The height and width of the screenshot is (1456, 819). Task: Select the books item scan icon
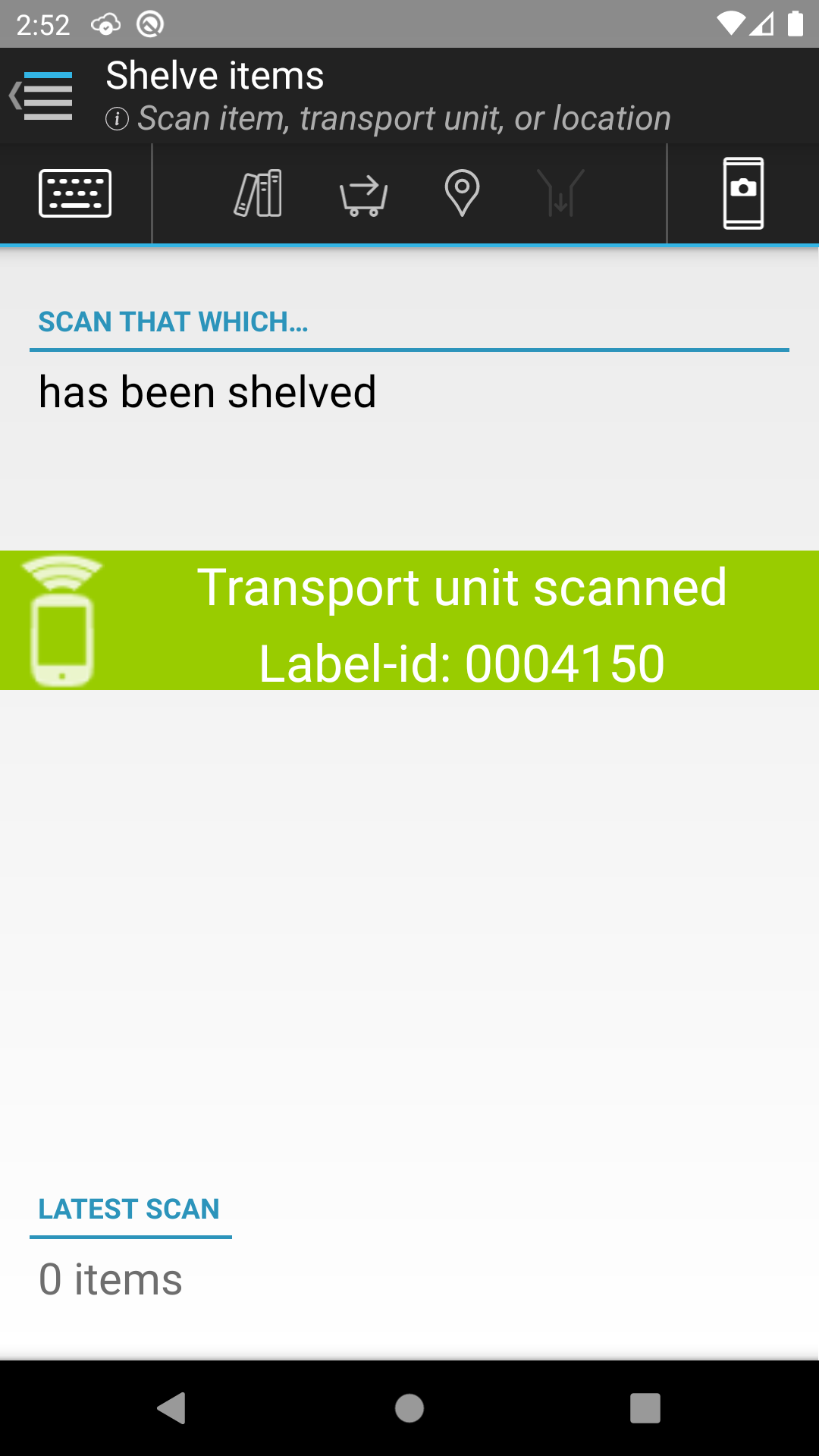pos(258,193)
